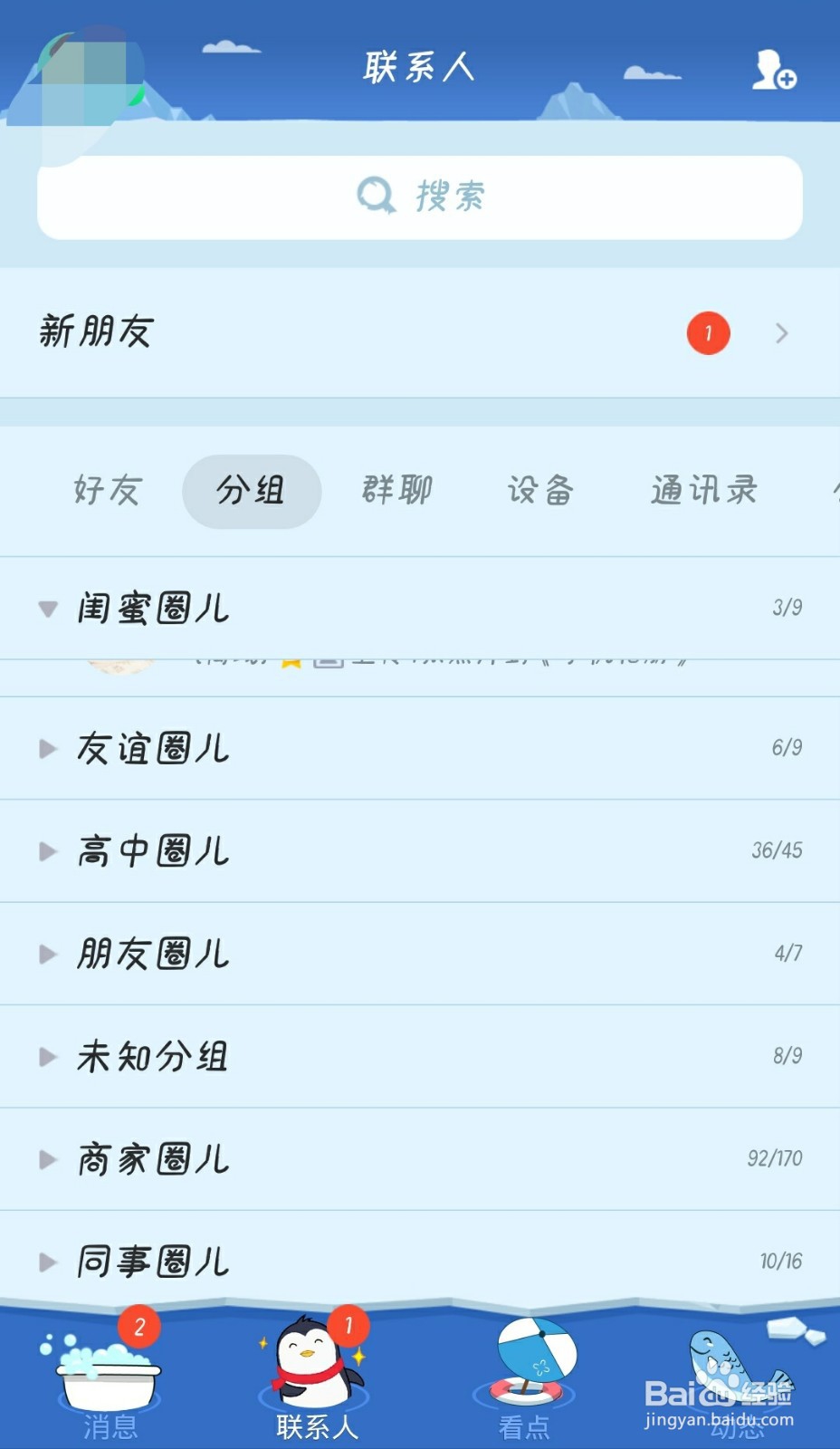Open the 设备 tab
Screen dimensions: 840x1449
pos(541,491)
